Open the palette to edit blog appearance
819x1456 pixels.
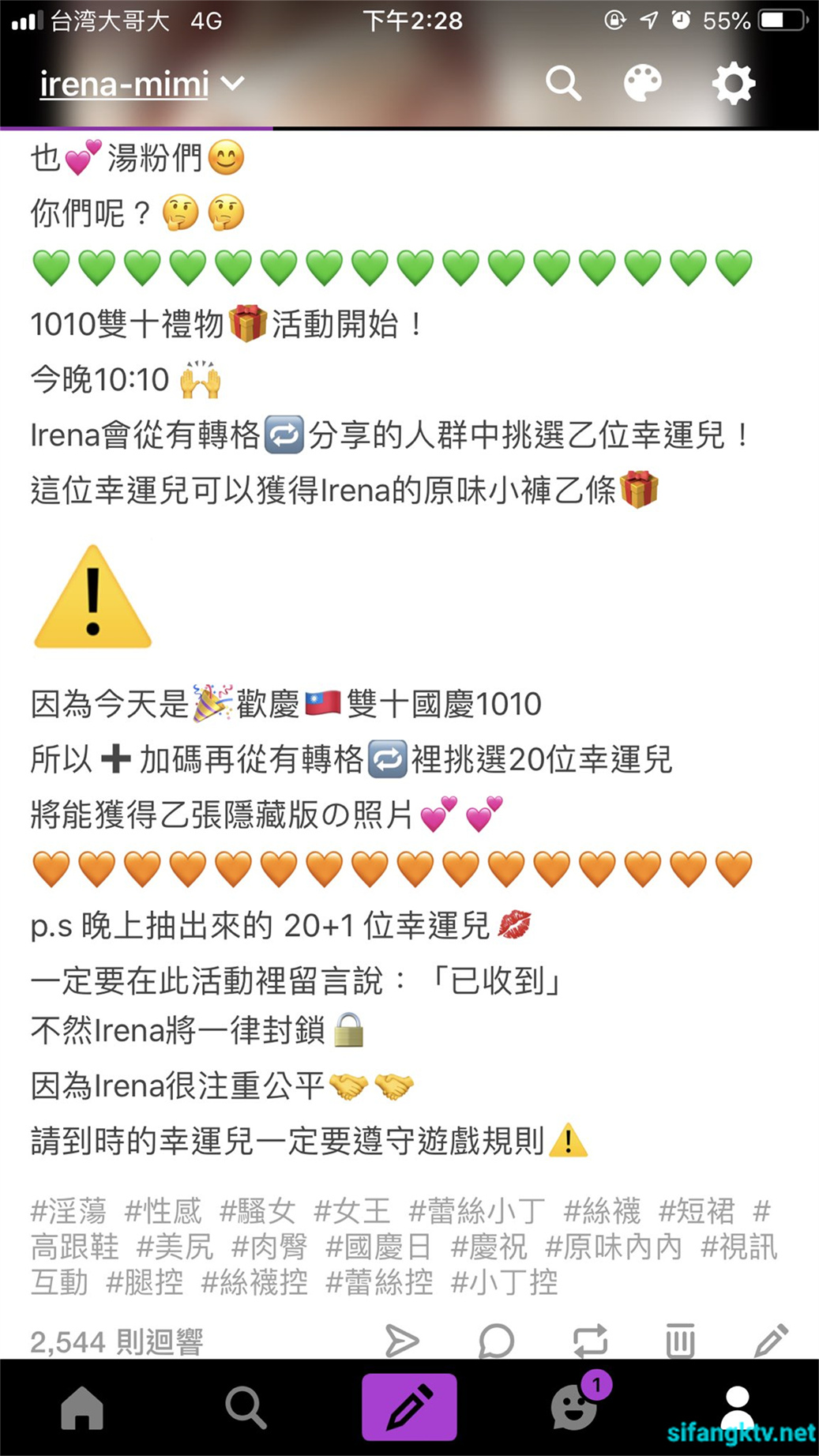tap(642, 83)
